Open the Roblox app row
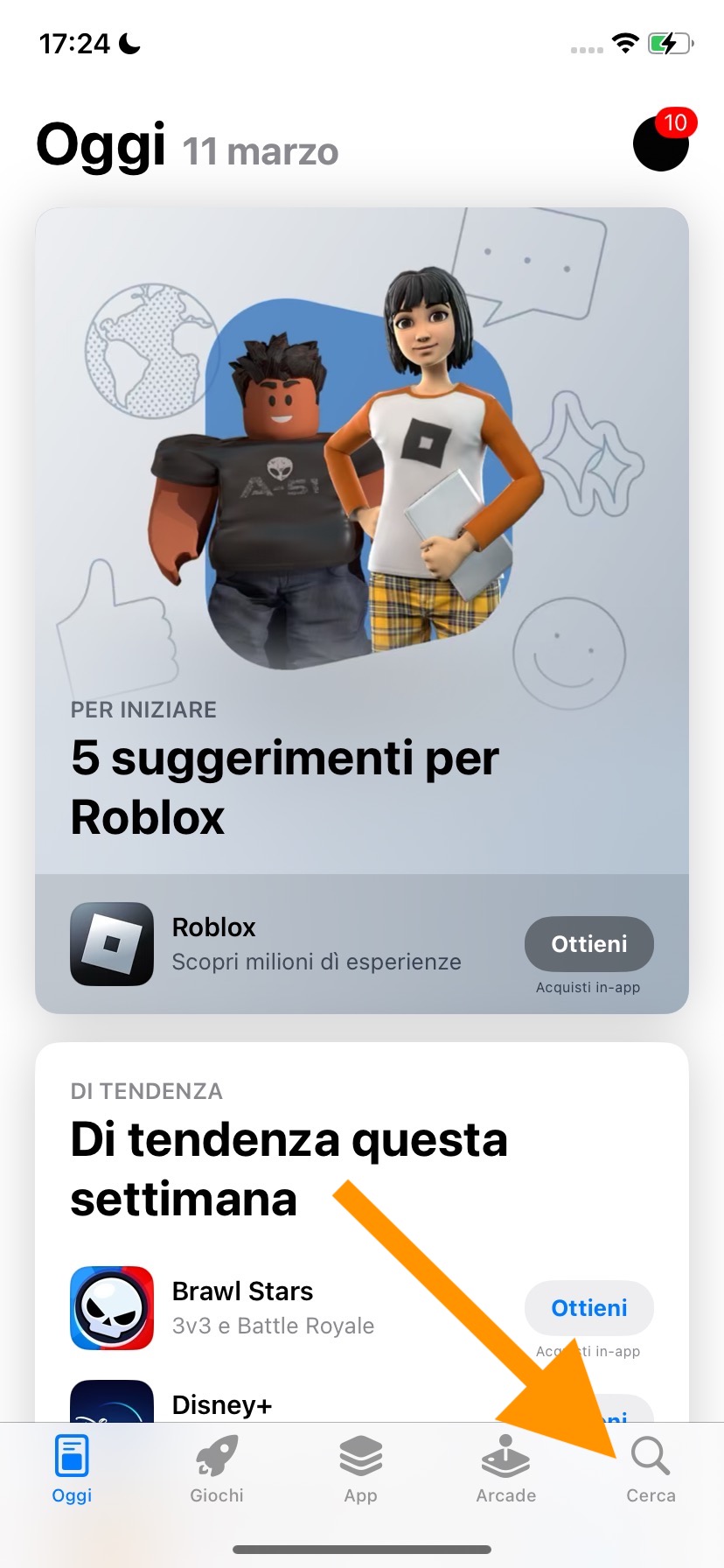The image size is (724, 1568). [x=289, y=944]
